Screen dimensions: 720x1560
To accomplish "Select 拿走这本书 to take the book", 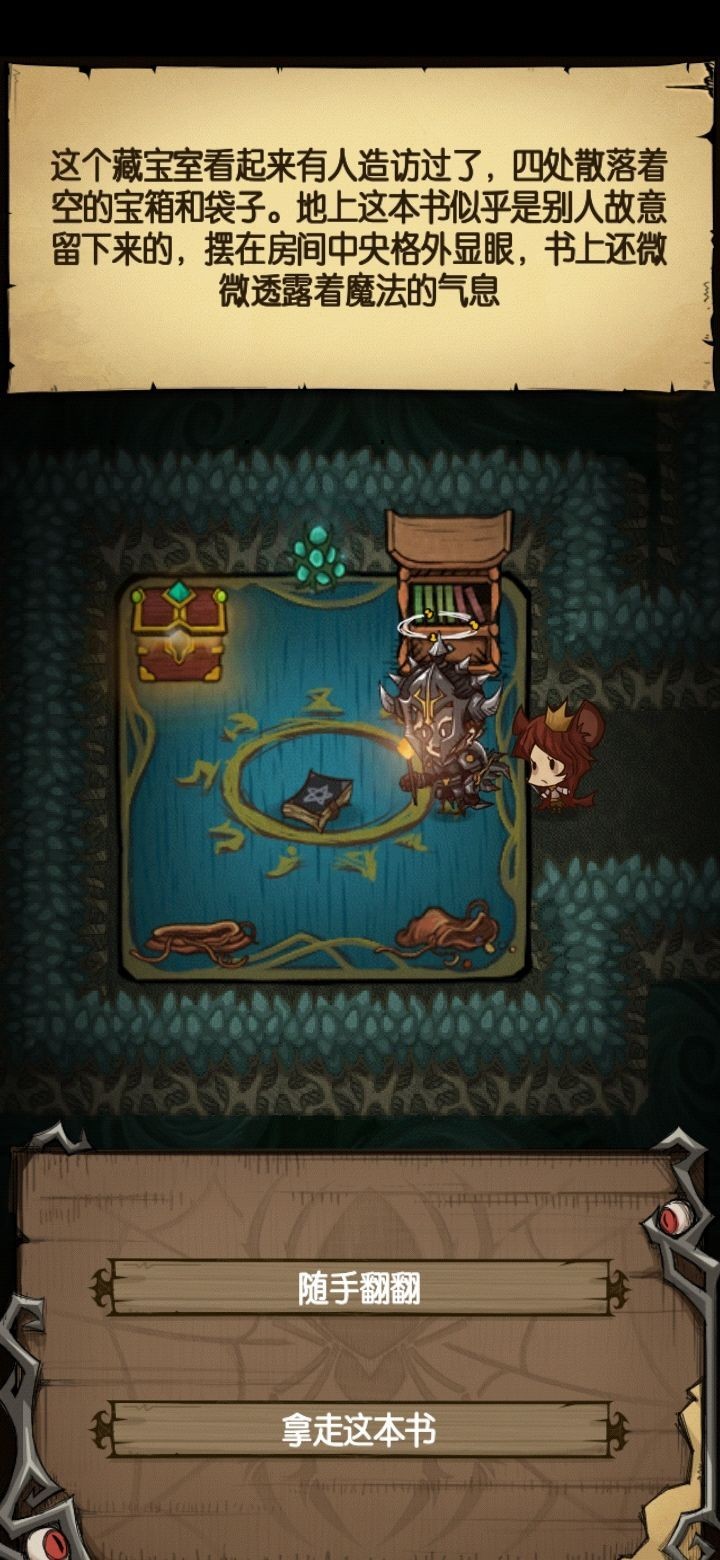I will coord(360,1430).
